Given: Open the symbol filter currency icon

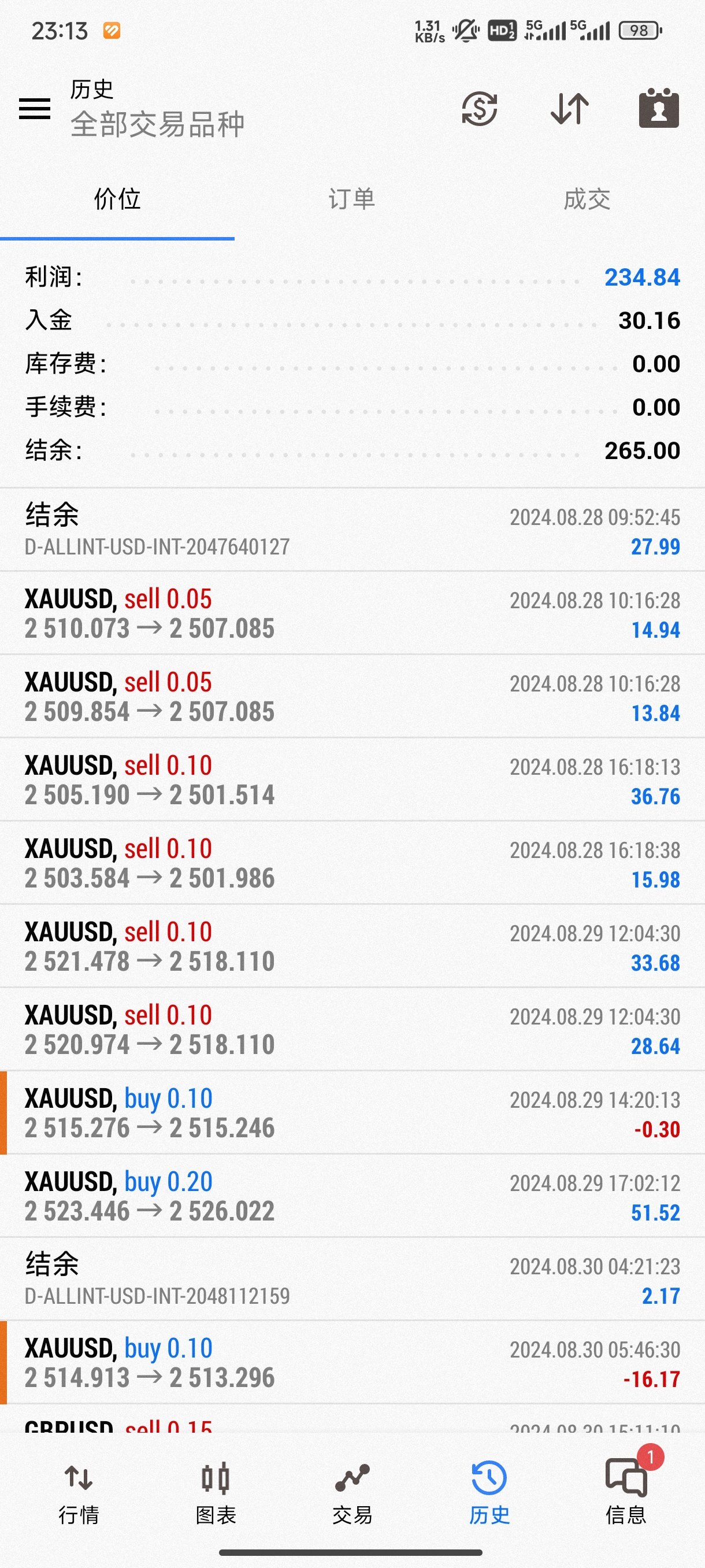Looking at the screenshot, I should [479, 109].
